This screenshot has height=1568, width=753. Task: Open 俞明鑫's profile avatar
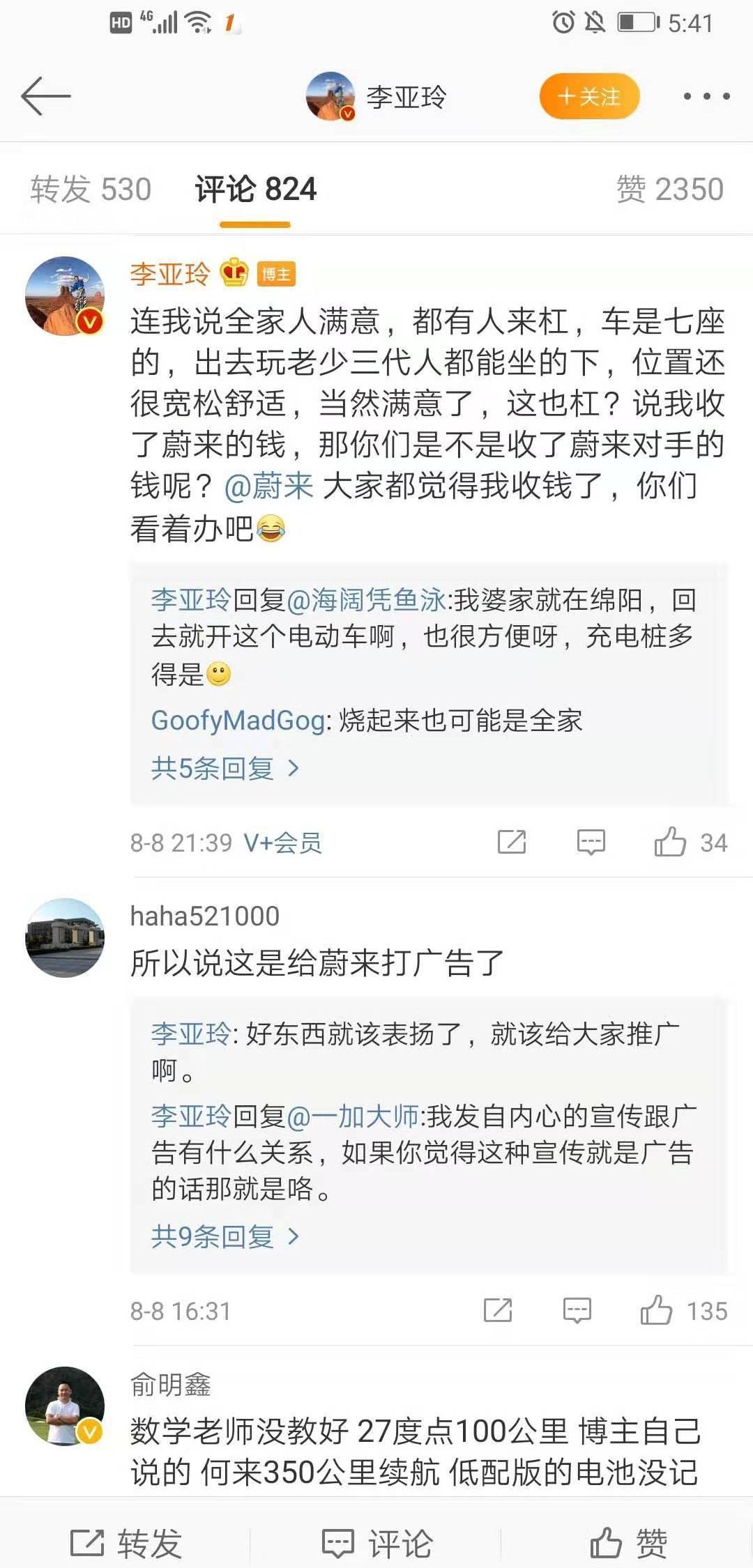point(65,1406)
